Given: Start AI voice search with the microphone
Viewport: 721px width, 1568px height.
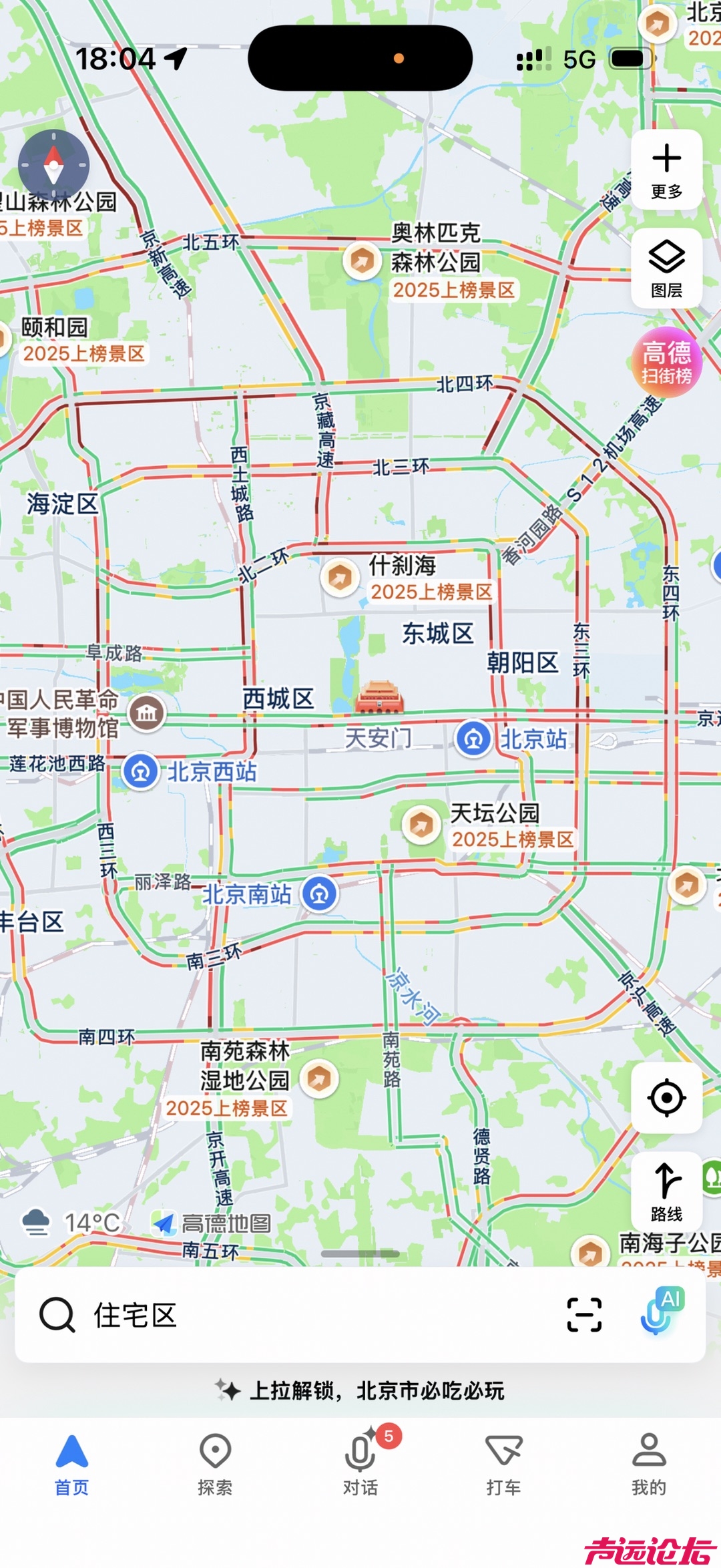Looking at the screenshot, I should (661, 1312).
